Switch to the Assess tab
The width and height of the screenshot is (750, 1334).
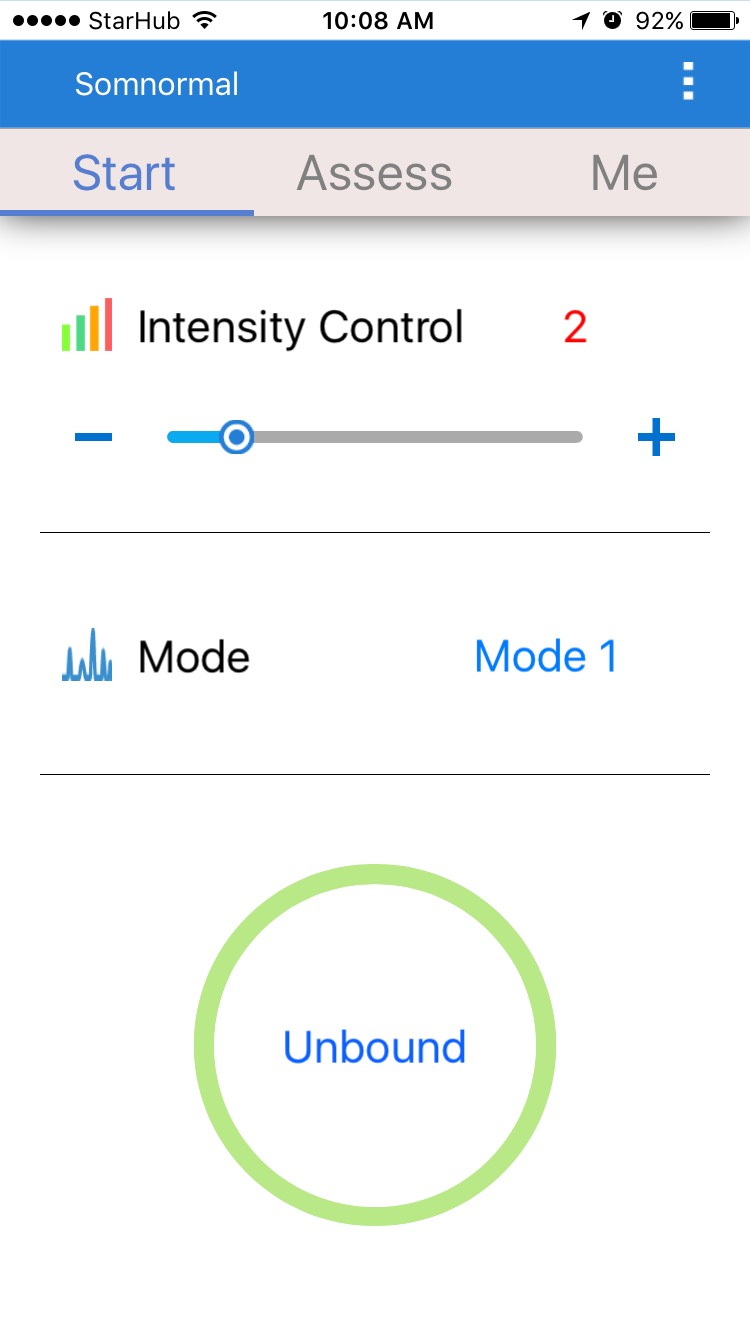coord(375,173)
